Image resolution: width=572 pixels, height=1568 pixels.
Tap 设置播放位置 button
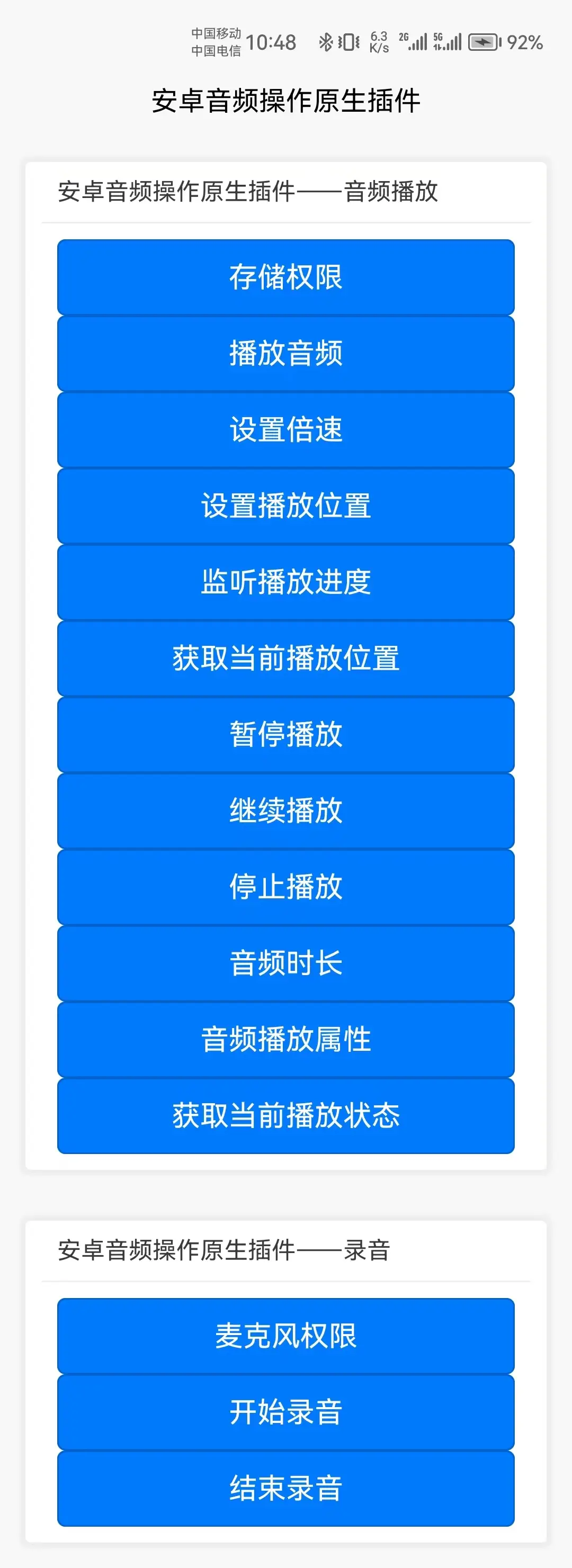[x=285, y=506]
